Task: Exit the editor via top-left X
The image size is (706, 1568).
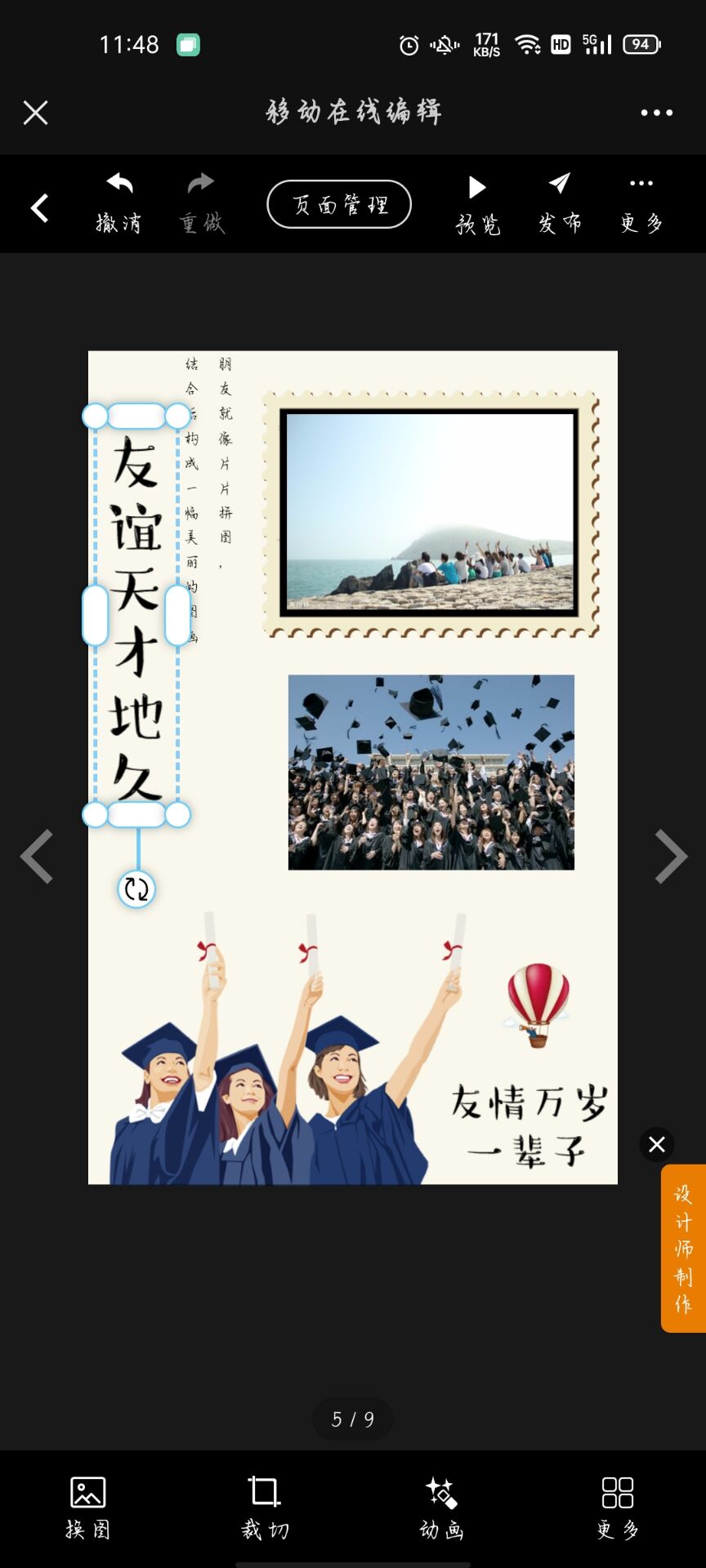Action: click(36, 113)
